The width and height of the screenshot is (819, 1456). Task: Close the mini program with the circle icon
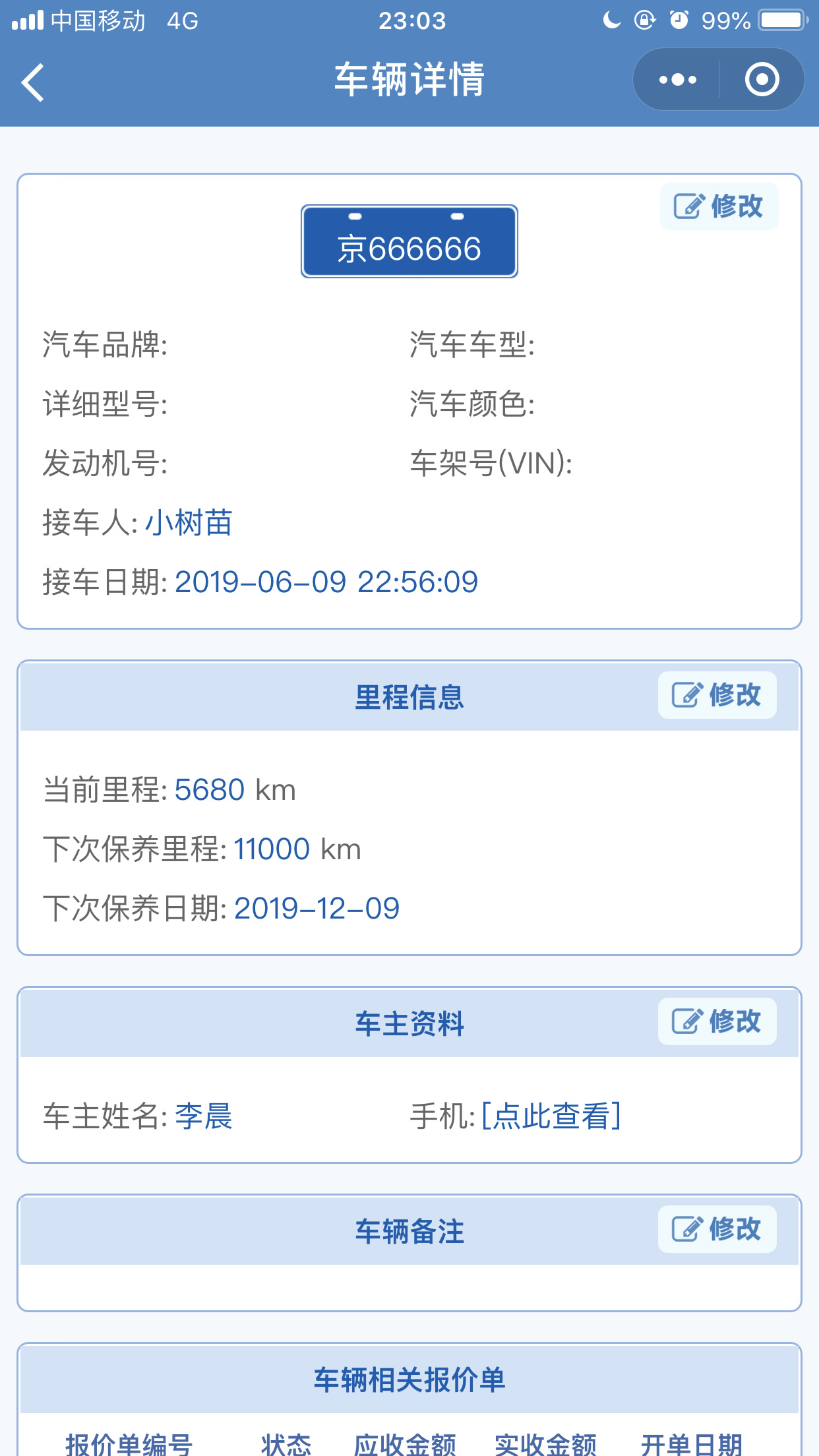coord(762,80)
